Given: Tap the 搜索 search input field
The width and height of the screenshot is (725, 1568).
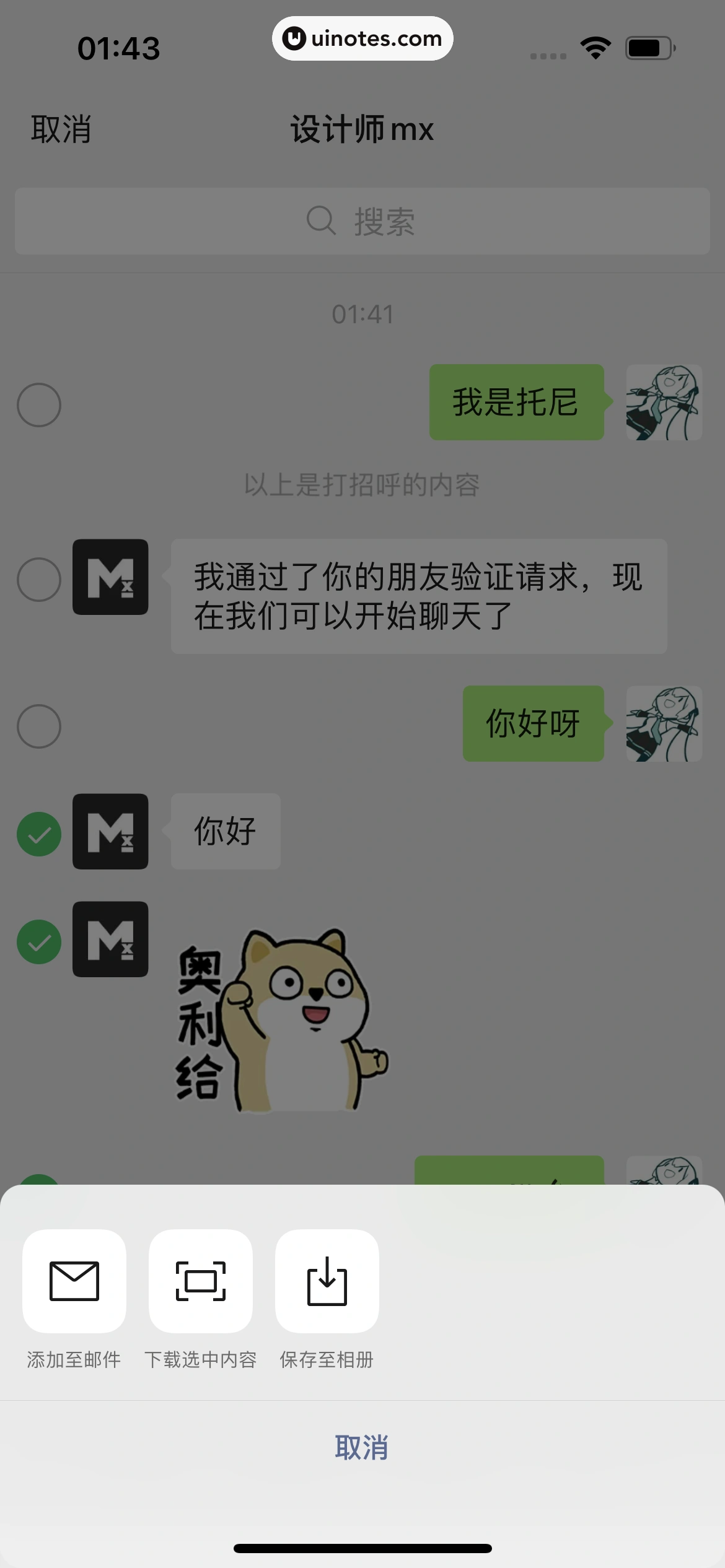Looking at the screenshot, I should click(x=384, y=220).
